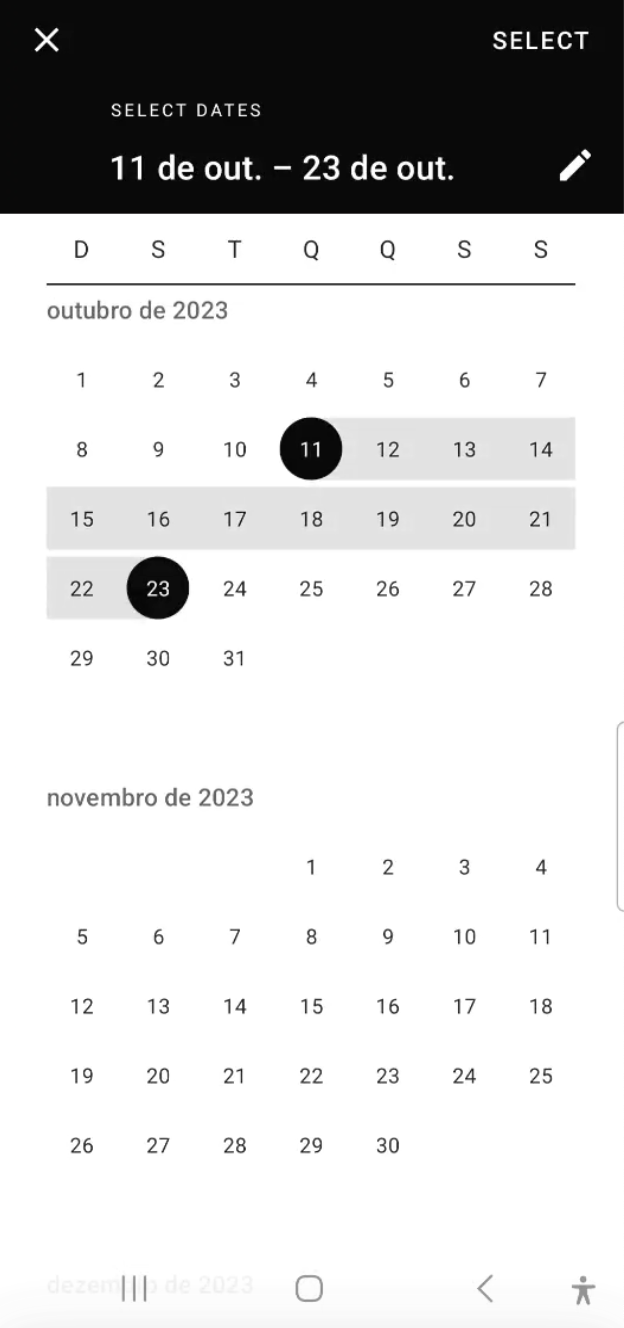Go back using system navigation
Image resolution: width=624 pixels, height=1328 pixels.
point(485,1289)
